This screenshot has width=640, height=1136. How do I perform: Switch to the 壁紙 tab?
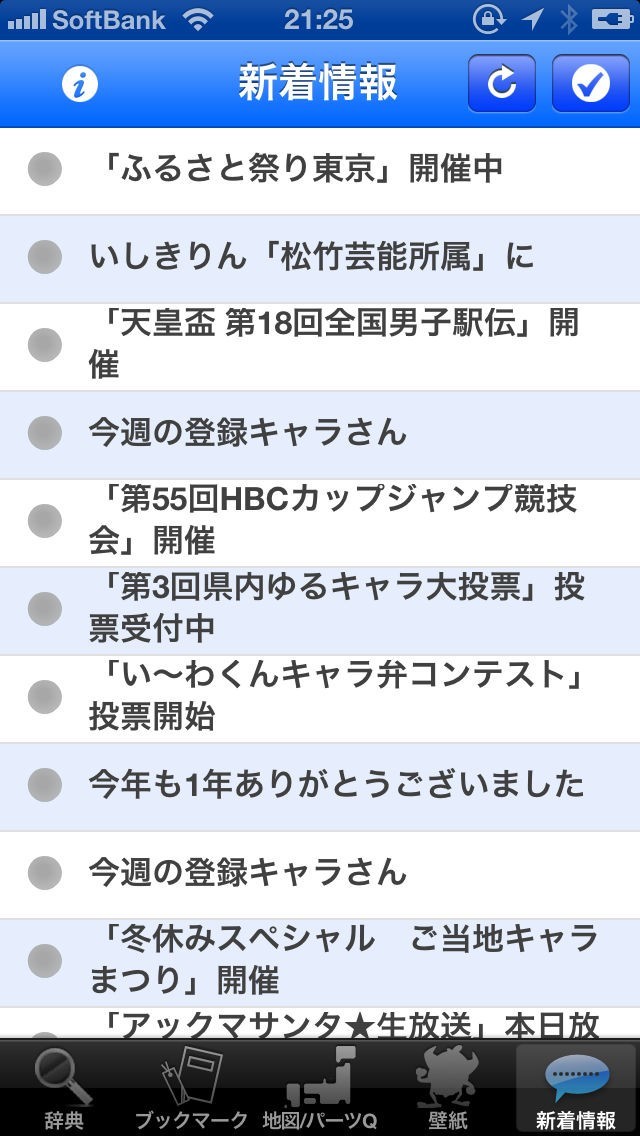point(446,1088)
